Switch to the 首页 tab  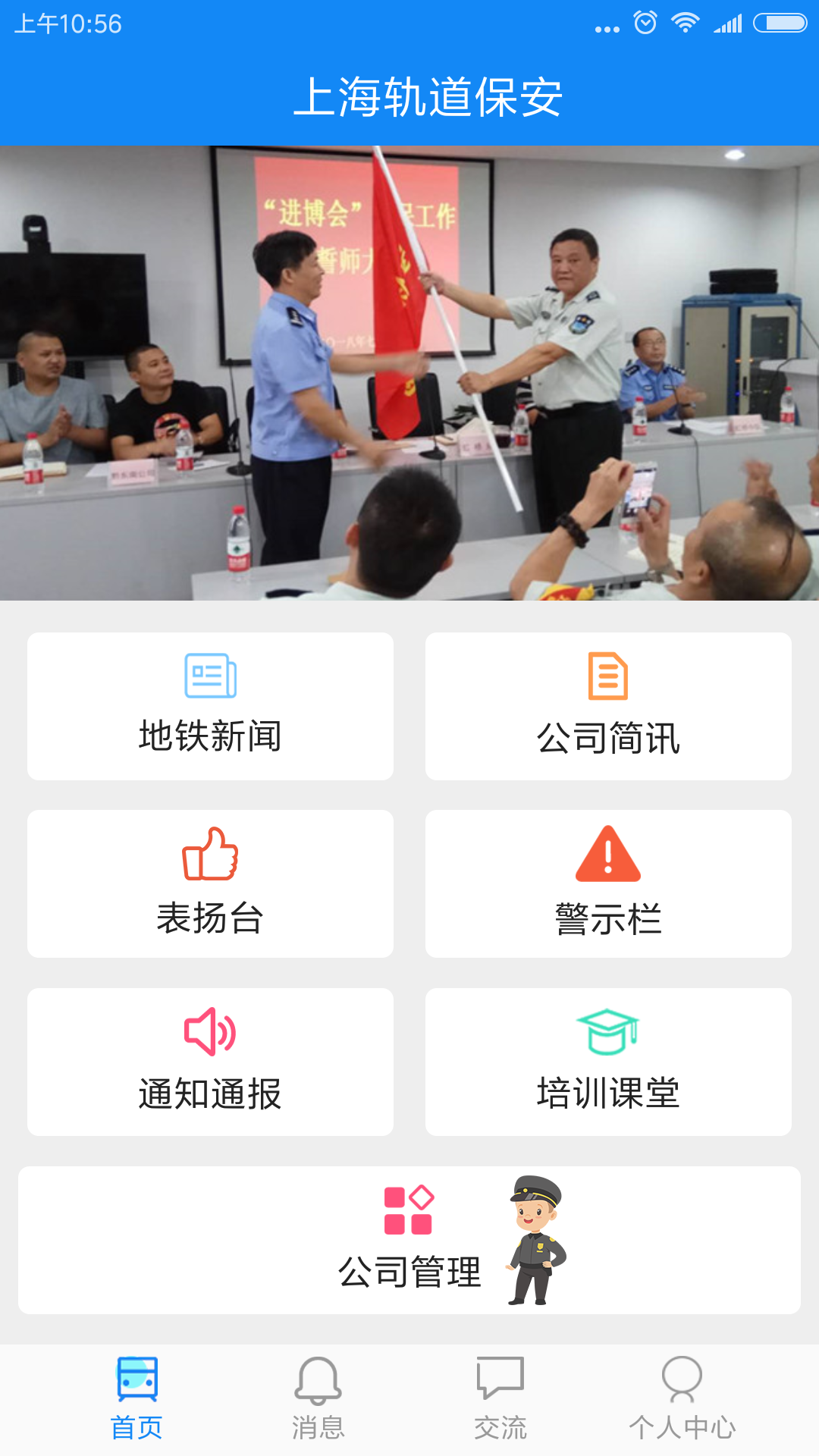[136, 1399]
